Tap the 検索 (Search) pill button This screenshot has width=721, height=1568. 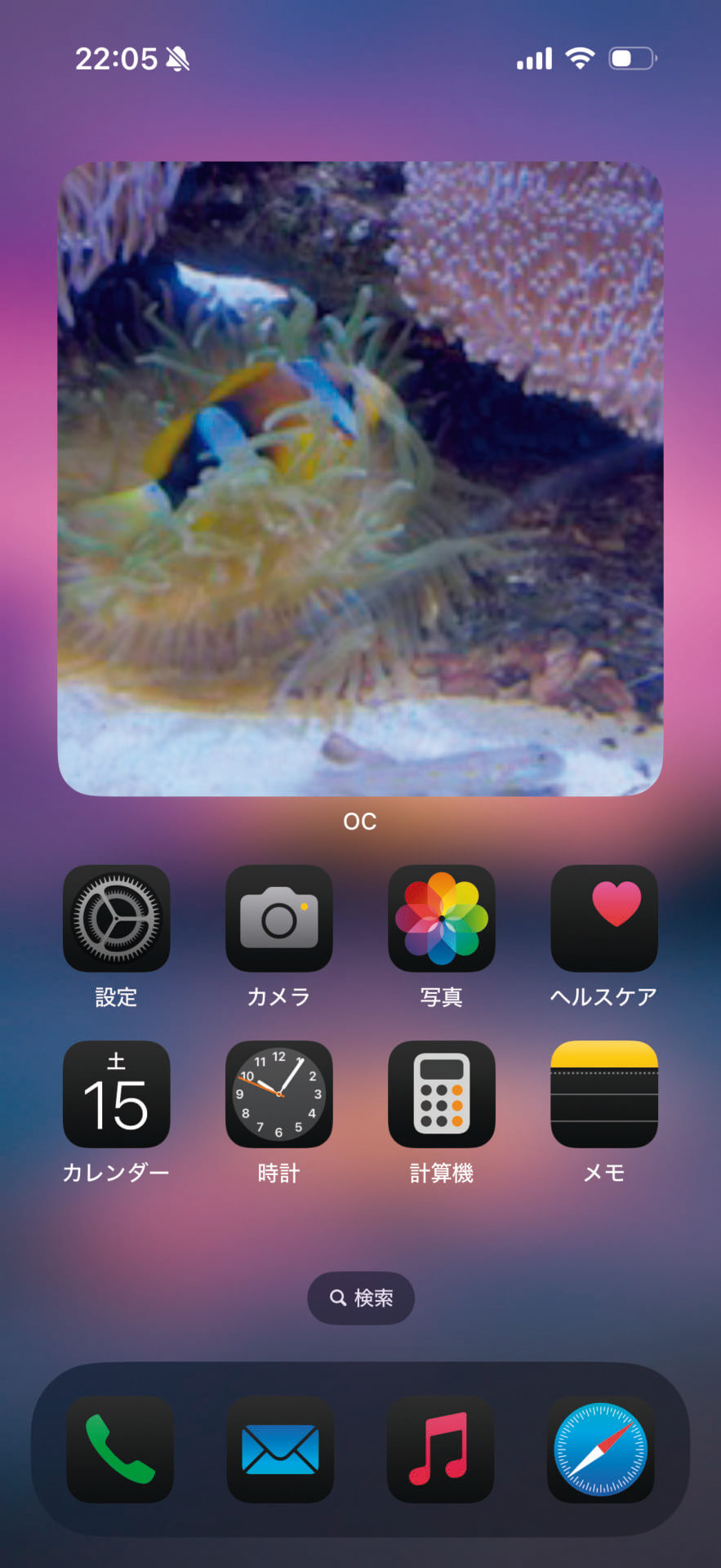pos(360,1298)
